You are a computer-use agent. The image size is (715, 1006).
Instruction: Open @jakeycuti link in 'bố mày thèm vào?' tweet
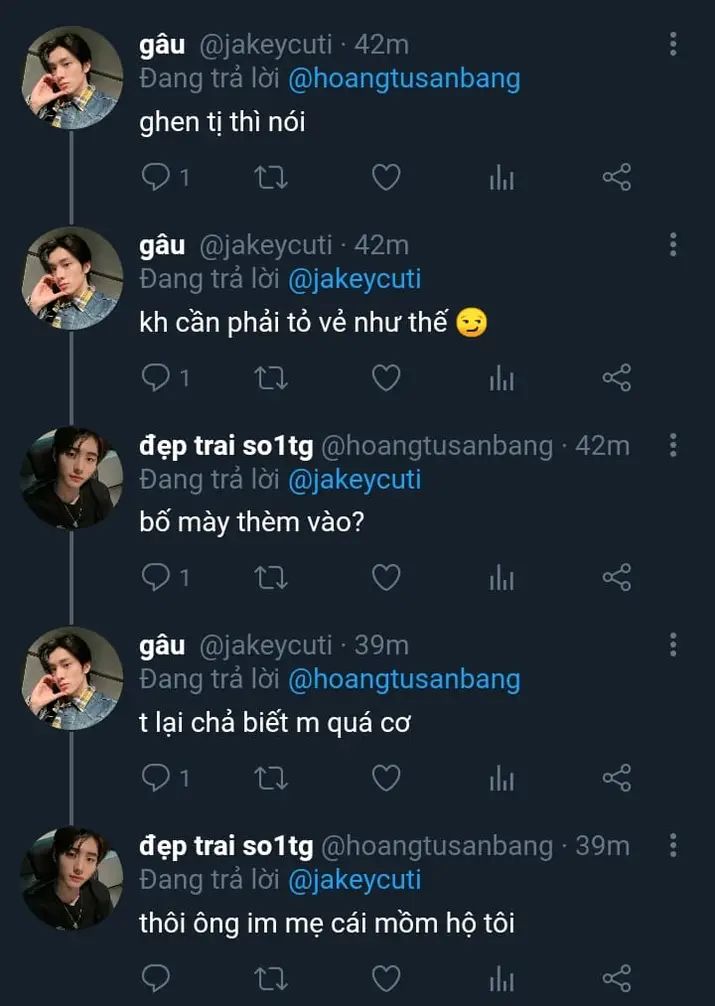[x=354, y=480]
